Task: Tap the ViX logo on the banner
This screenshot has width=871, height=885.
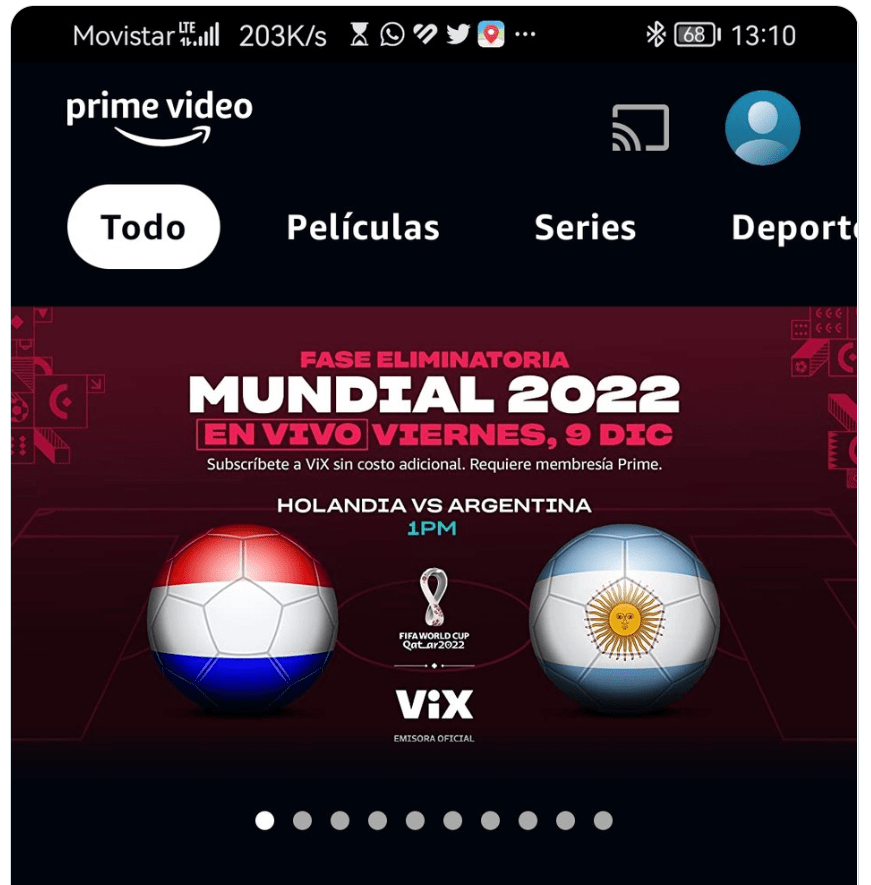Action: point(435,706)
